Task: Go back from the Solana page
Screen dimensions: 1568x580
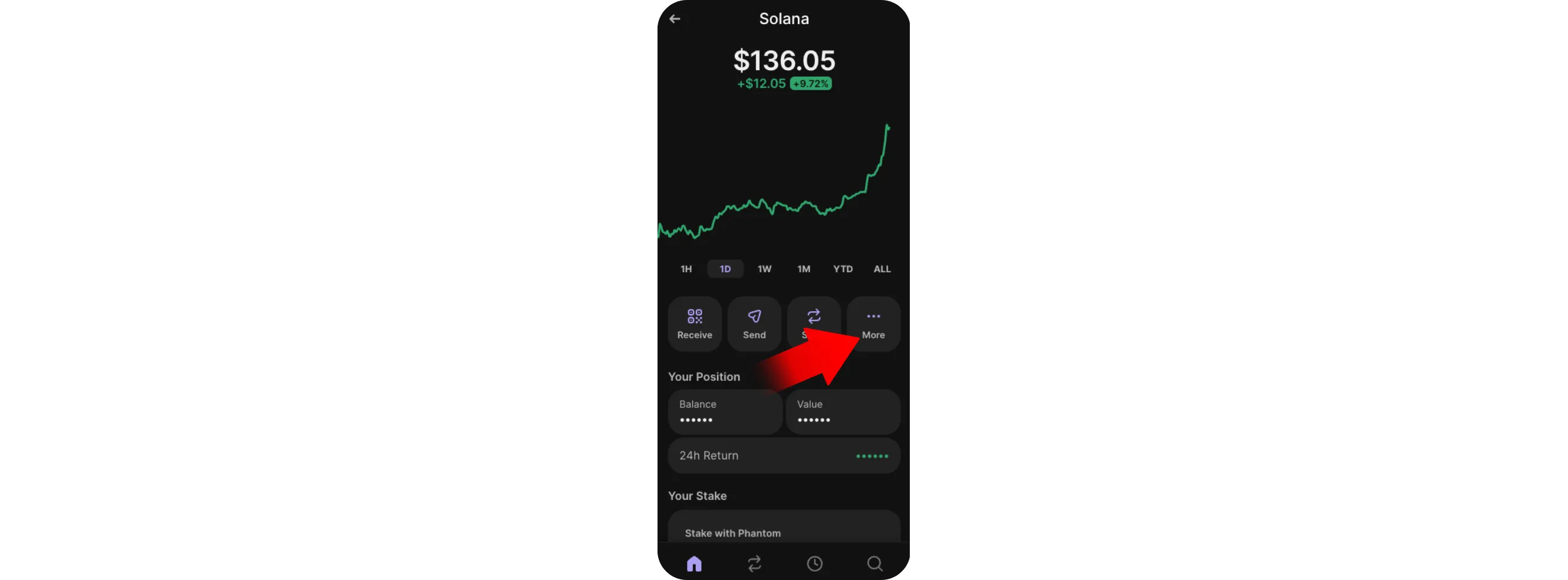Action: (x=675, y=19)
